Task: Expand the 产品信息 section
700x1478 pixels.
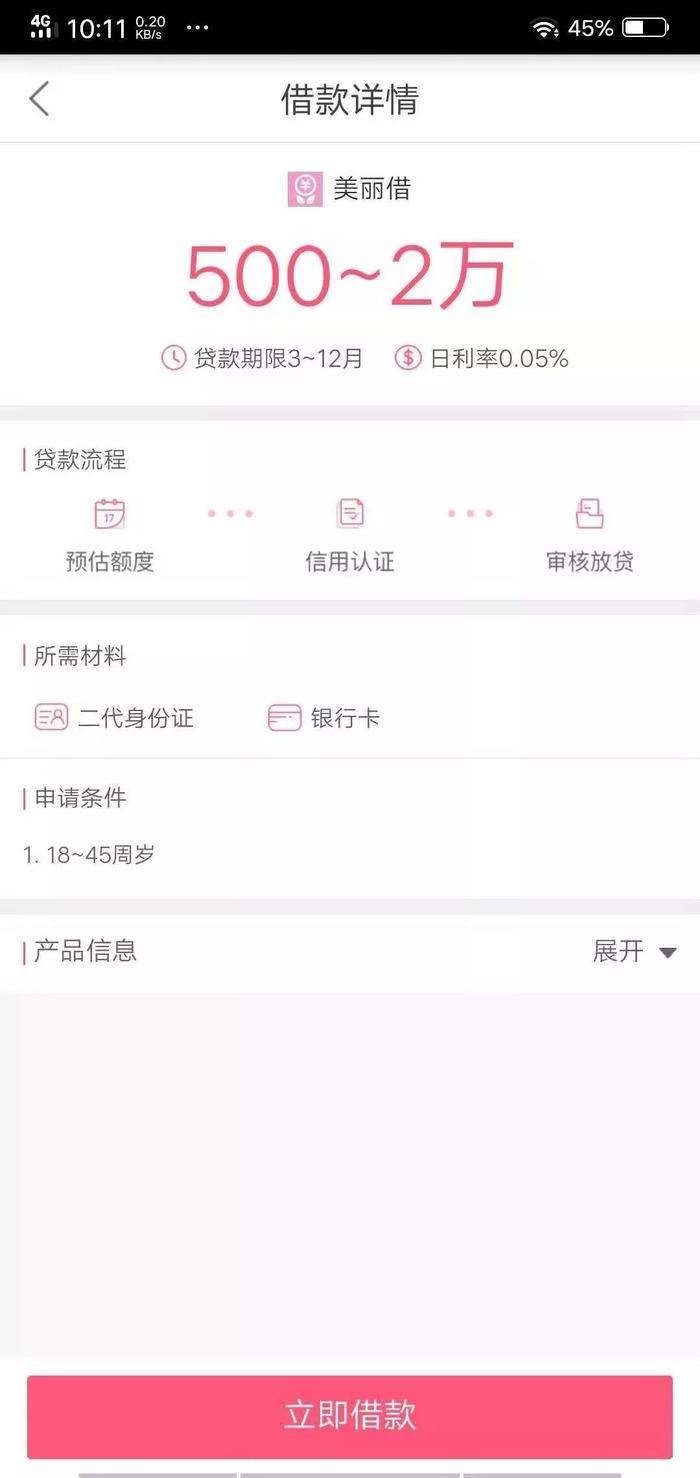Action: click(x=634, y=951)
